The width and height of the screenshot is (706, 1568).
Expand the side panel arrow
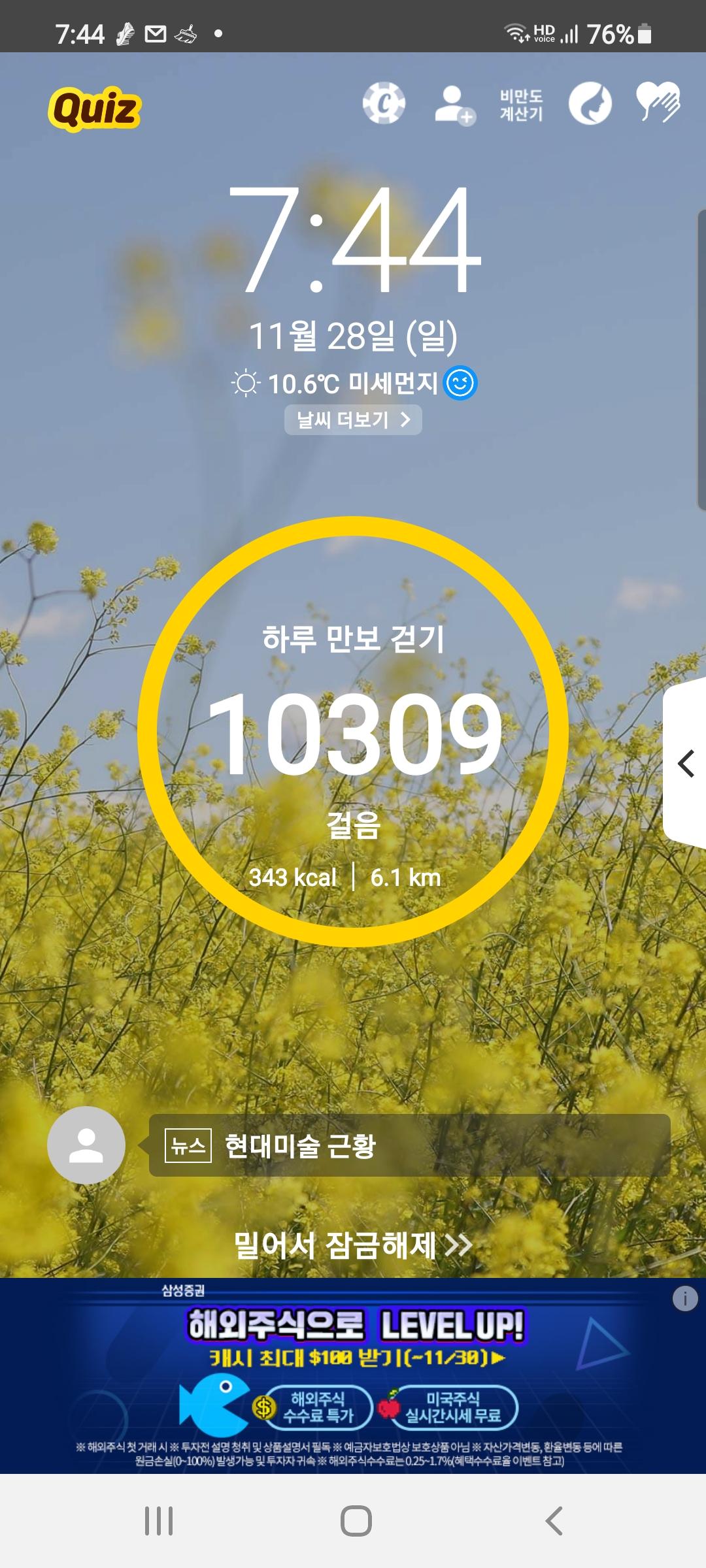coord(685,763)
